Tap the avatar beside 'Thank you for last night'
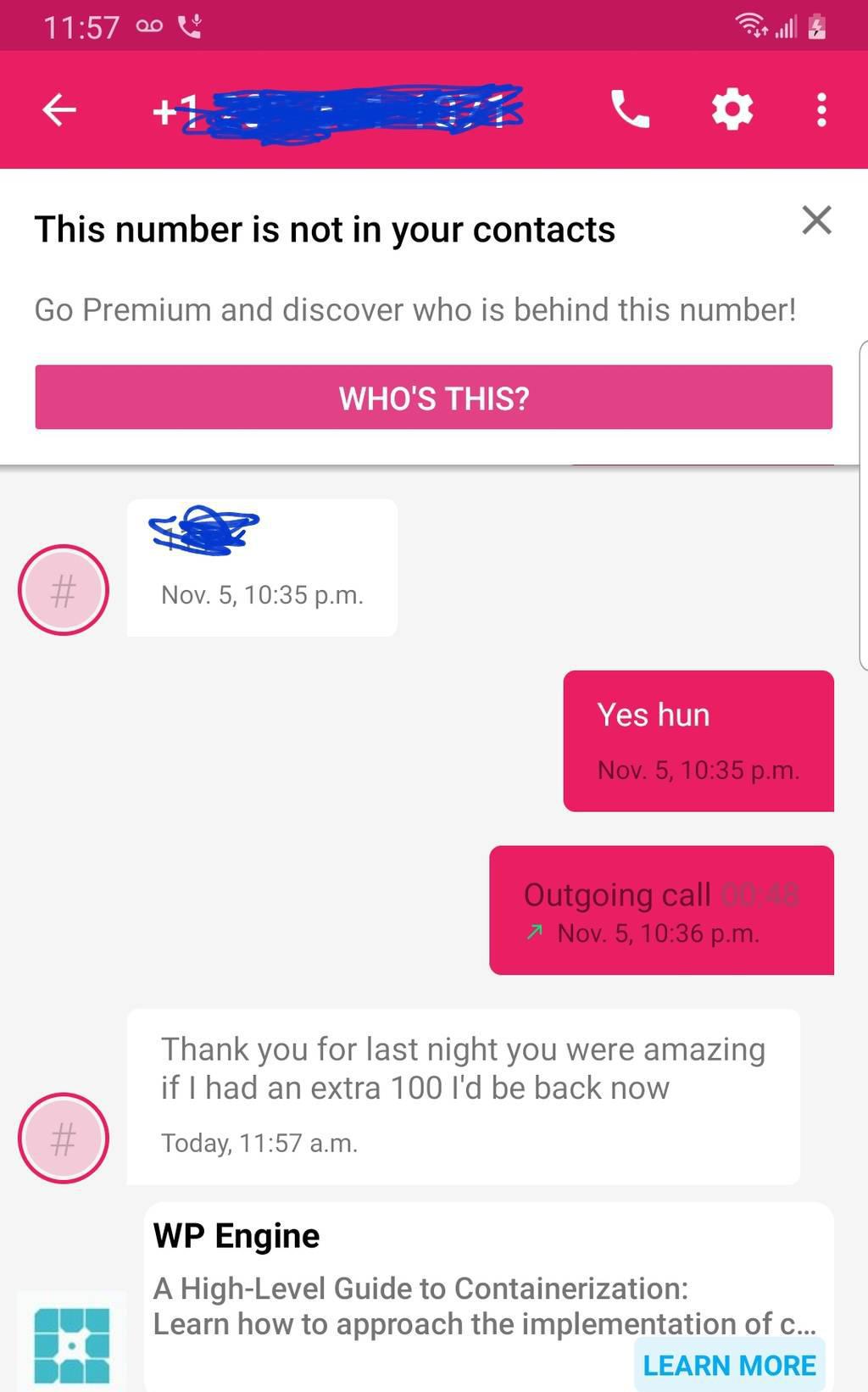 point(64,1138)
